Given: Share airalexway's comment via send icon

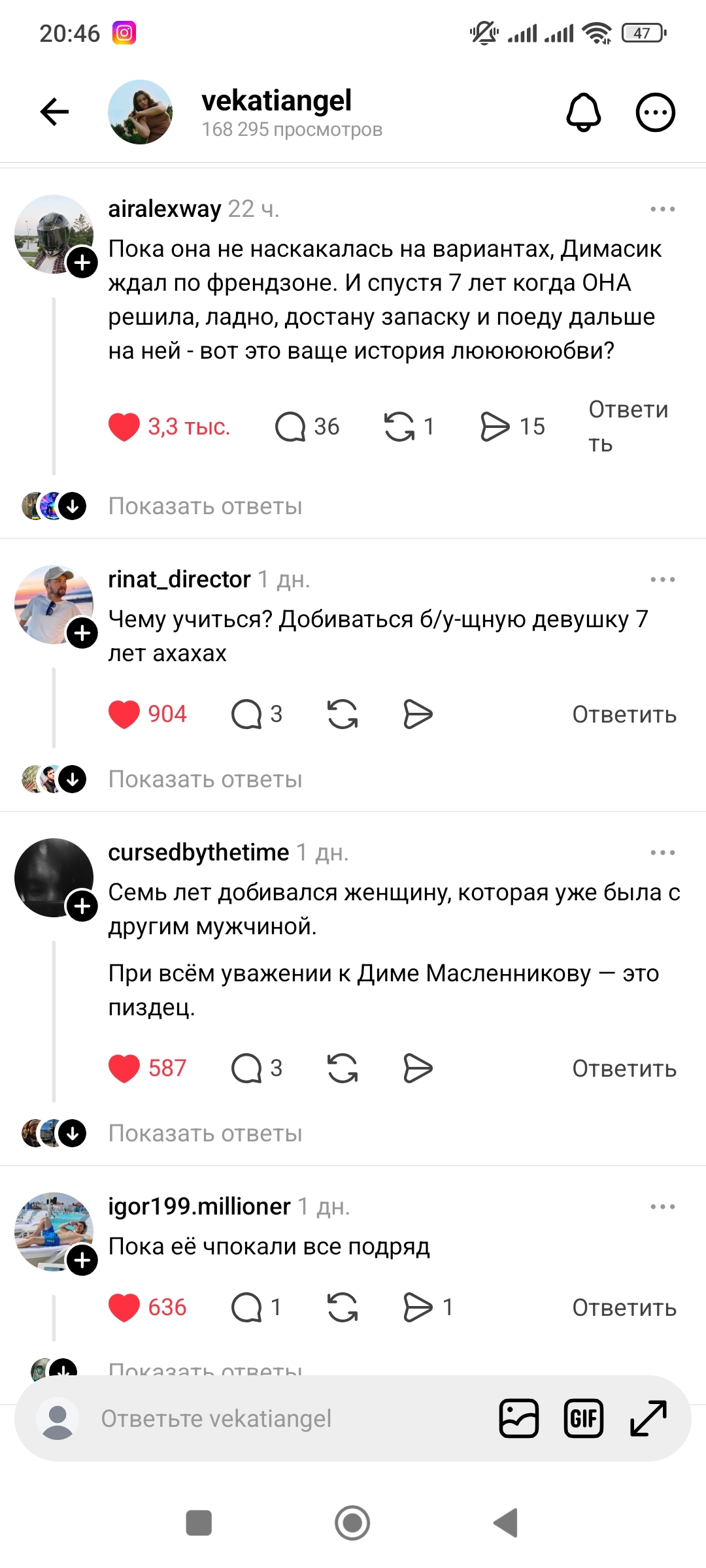Looking at the screenshot, I should [x=495, y=427].
